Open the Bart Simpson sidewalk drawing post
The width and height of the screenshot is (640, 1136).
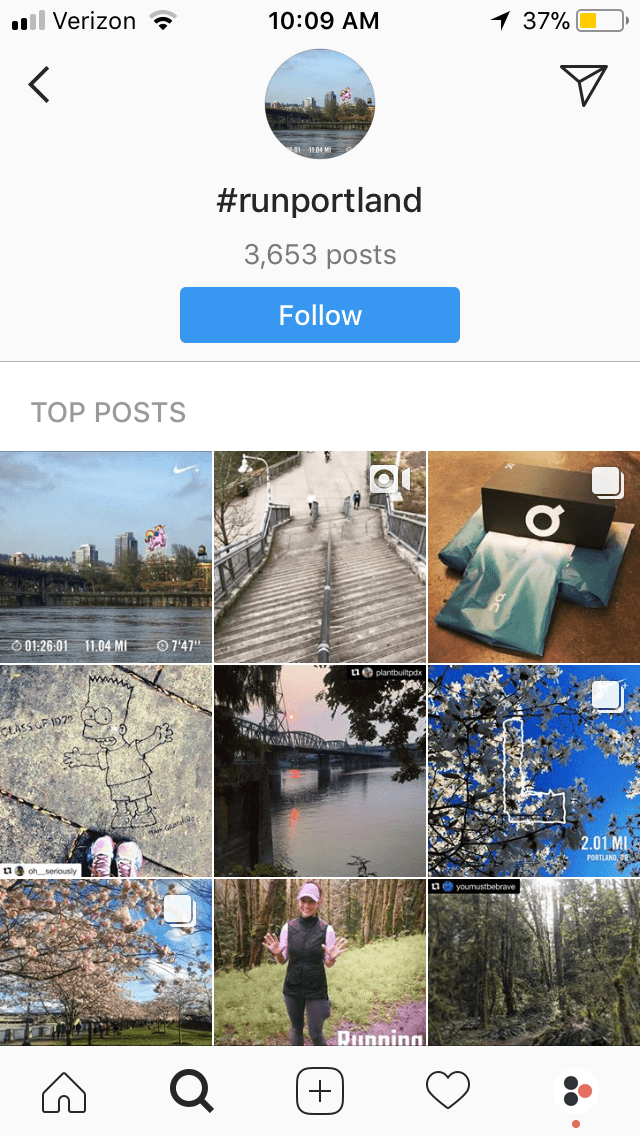(106, 771)
